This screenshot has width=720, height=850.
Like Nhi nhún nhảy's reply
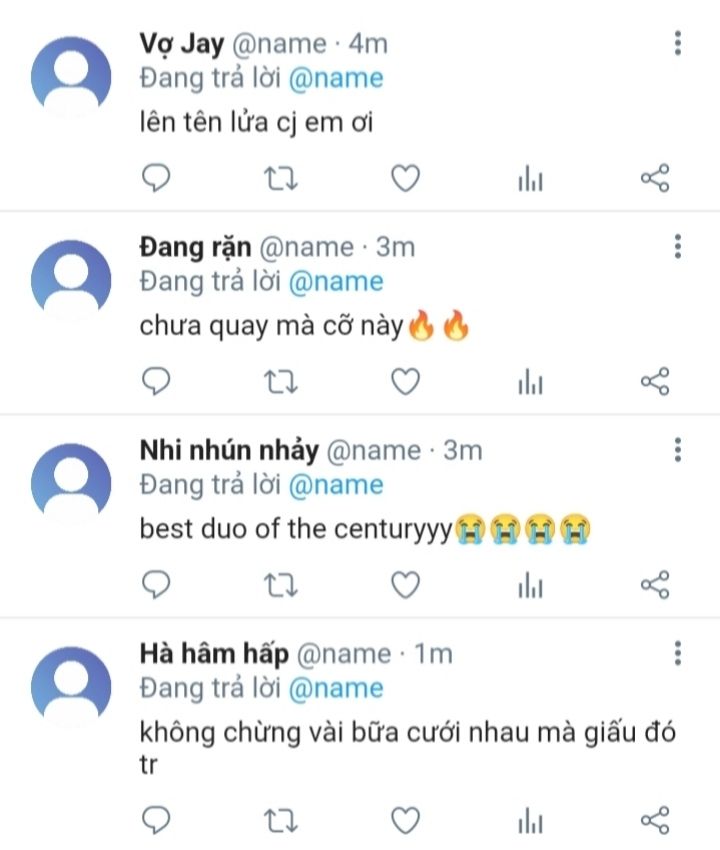click(406, 585)
